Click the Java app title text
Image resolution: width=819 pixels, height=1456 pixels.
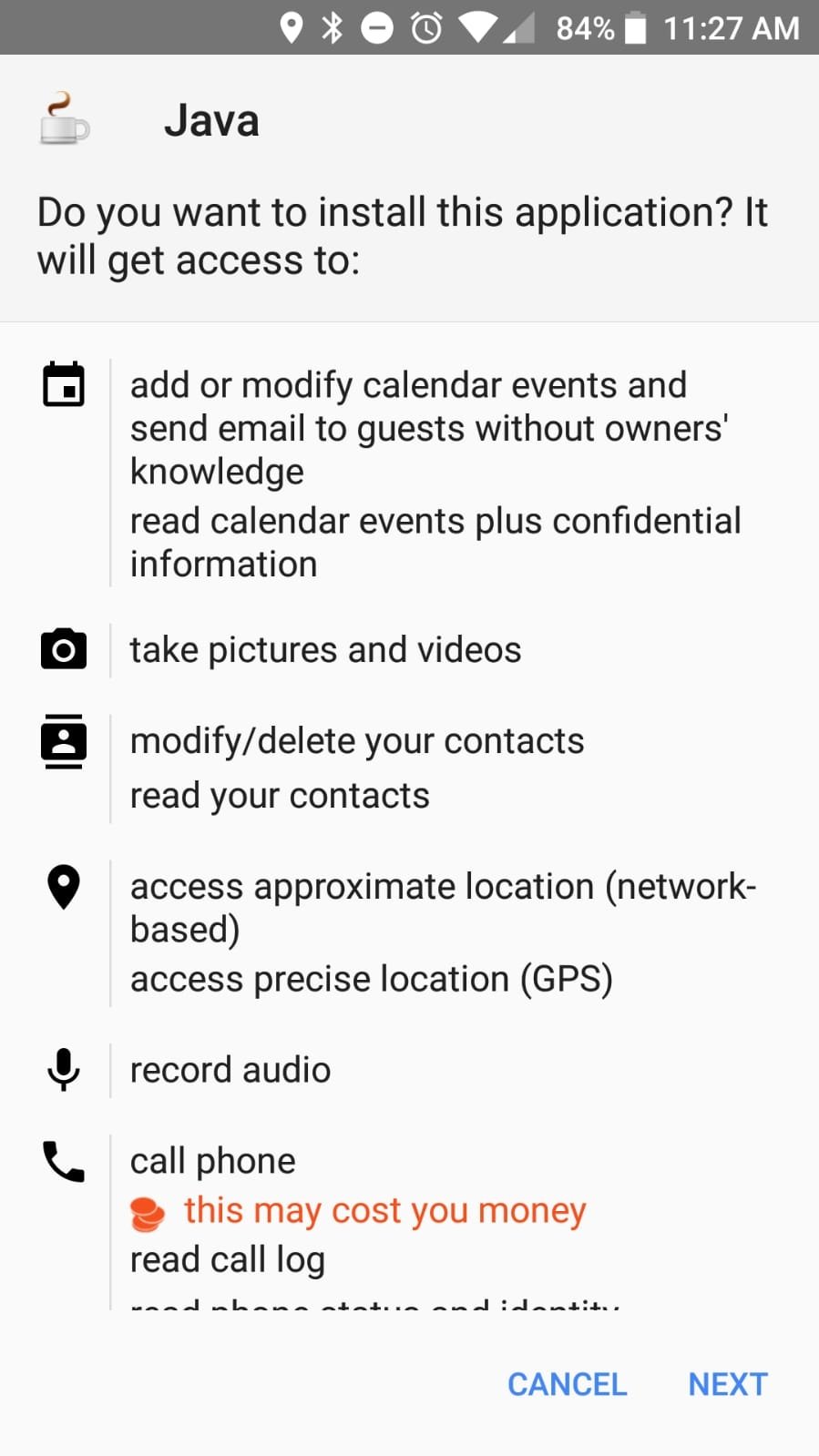[212, 119]
